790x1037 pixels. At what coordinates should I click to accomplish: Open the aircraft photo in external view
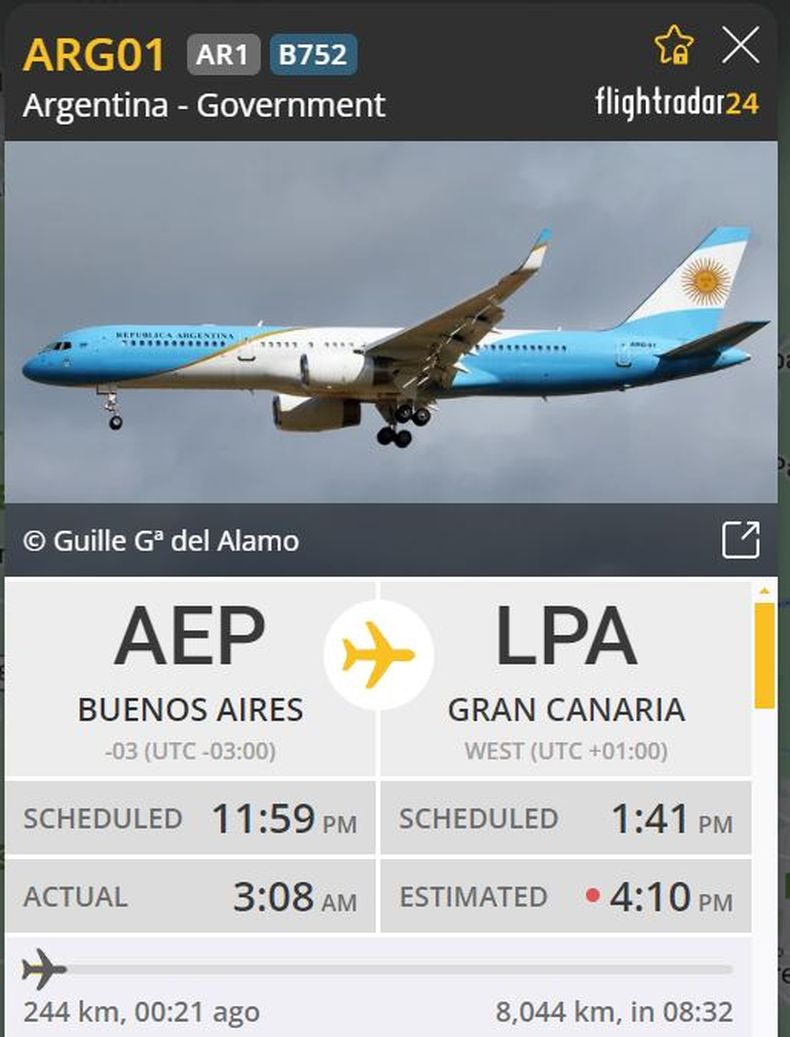[x=740, y=540]
